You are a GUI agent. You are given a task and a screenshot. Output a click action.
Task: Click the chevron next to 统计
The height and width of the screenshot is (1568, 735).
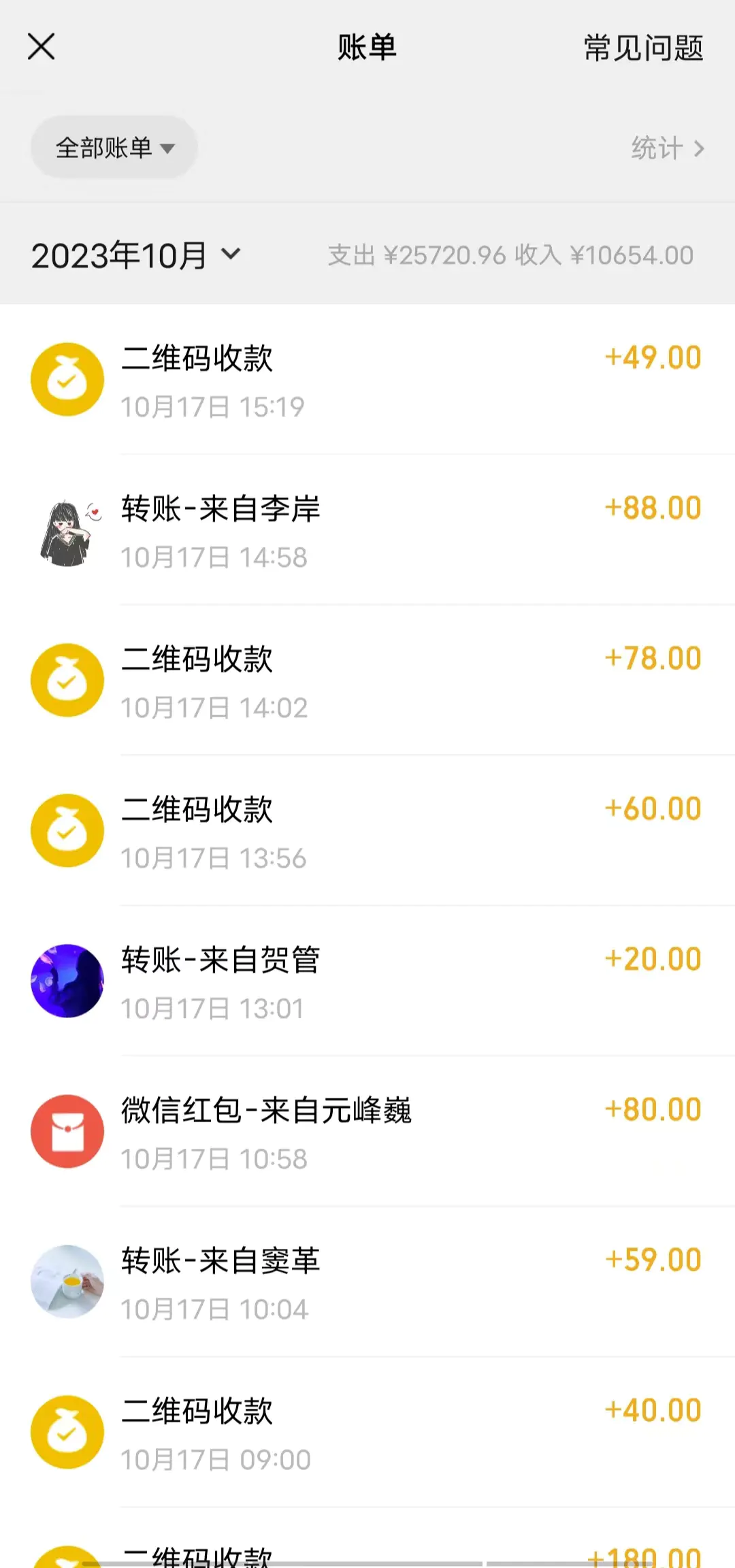(700, 148)
